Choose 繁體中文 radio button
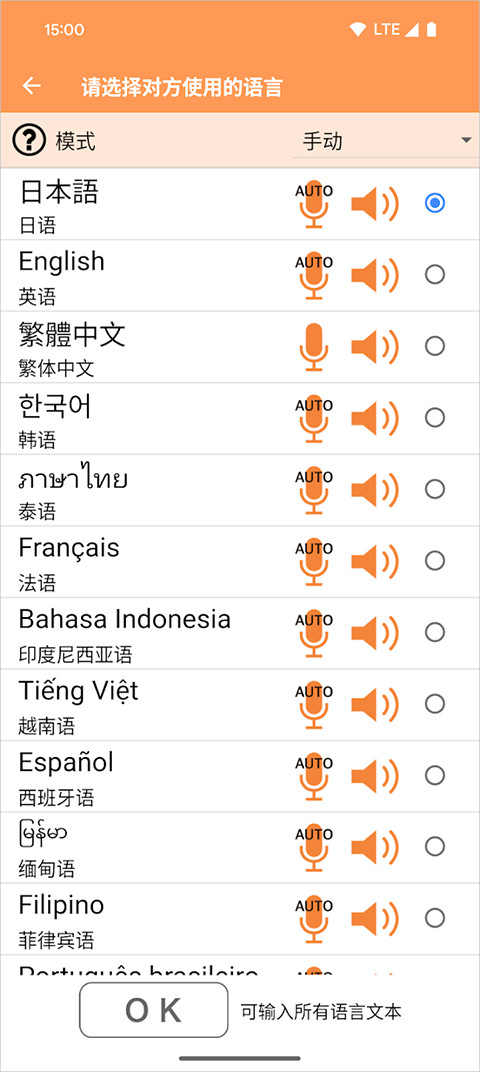Viewport: 480px width, 1072px height. point(435,346)
